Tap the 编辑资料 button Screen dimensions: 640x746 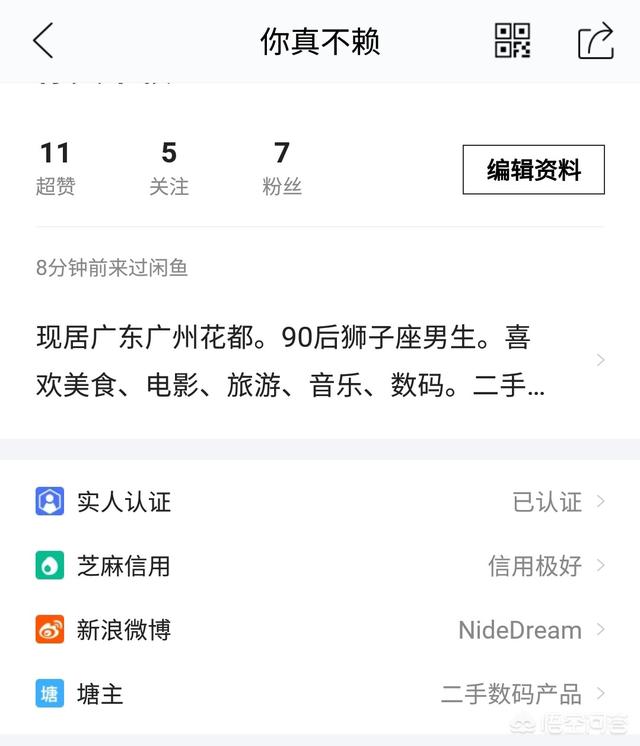[533, 170]
